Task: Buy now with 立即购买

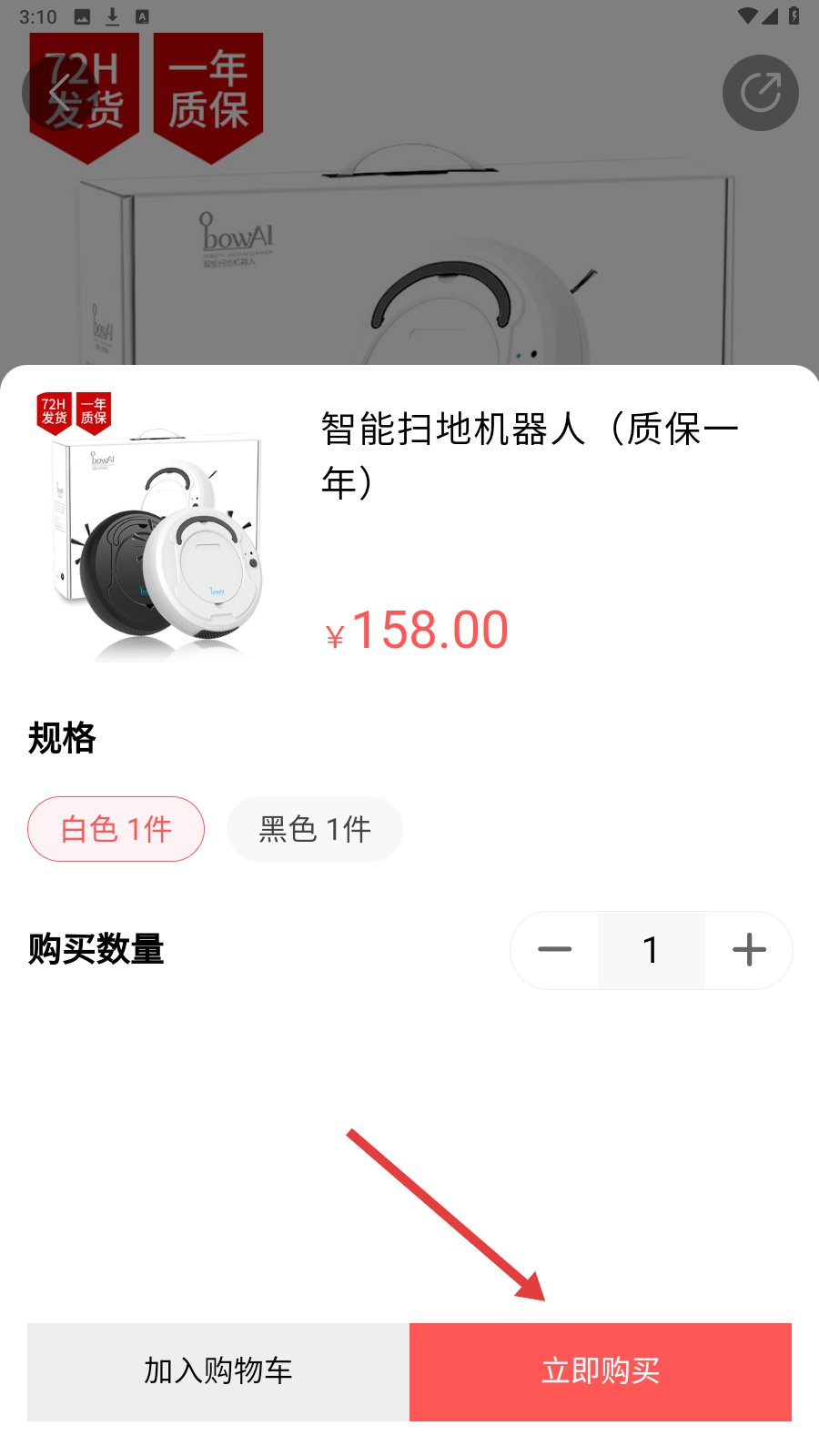Action: 601,1371
